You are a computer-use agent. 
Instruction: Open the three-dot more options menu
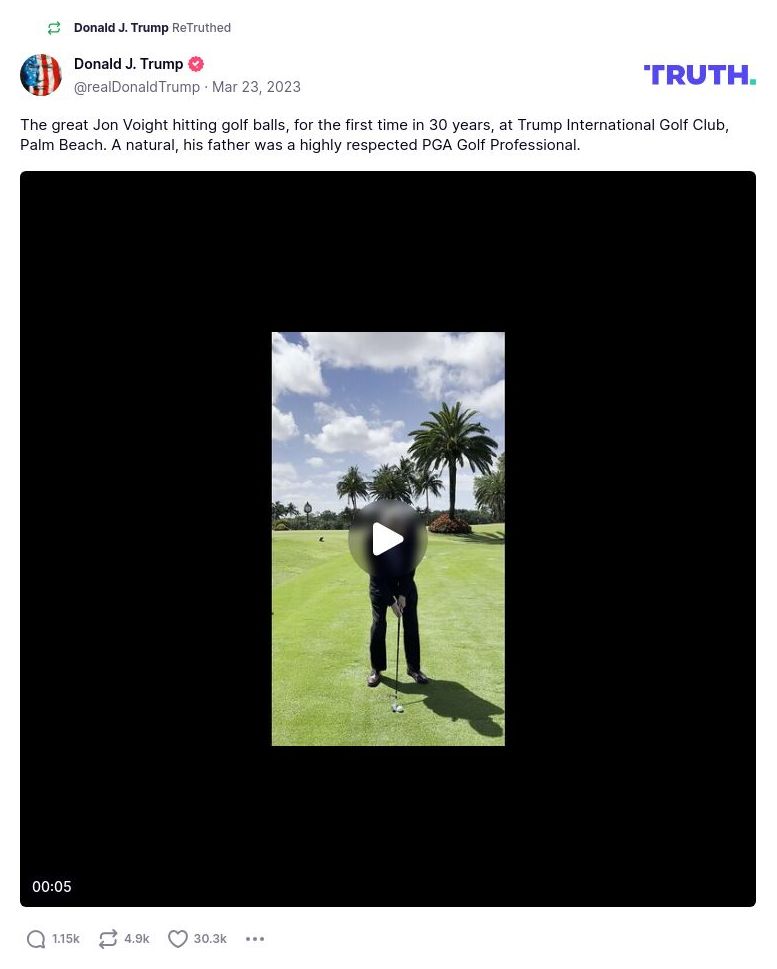255,939
